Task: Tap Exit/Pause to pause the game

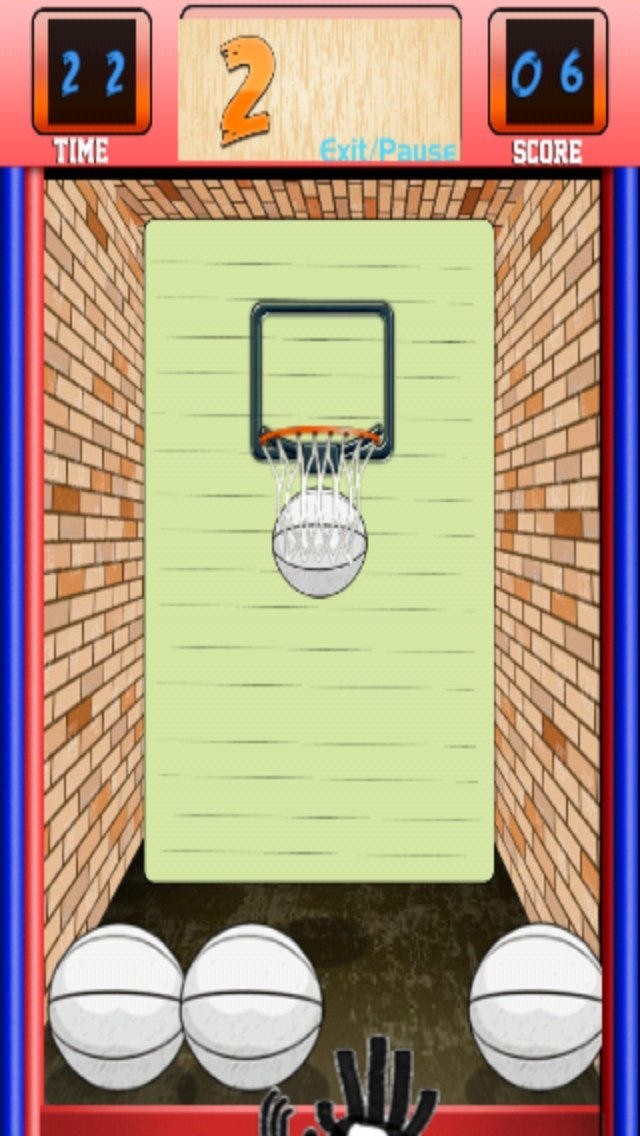Action: point(388,150)
